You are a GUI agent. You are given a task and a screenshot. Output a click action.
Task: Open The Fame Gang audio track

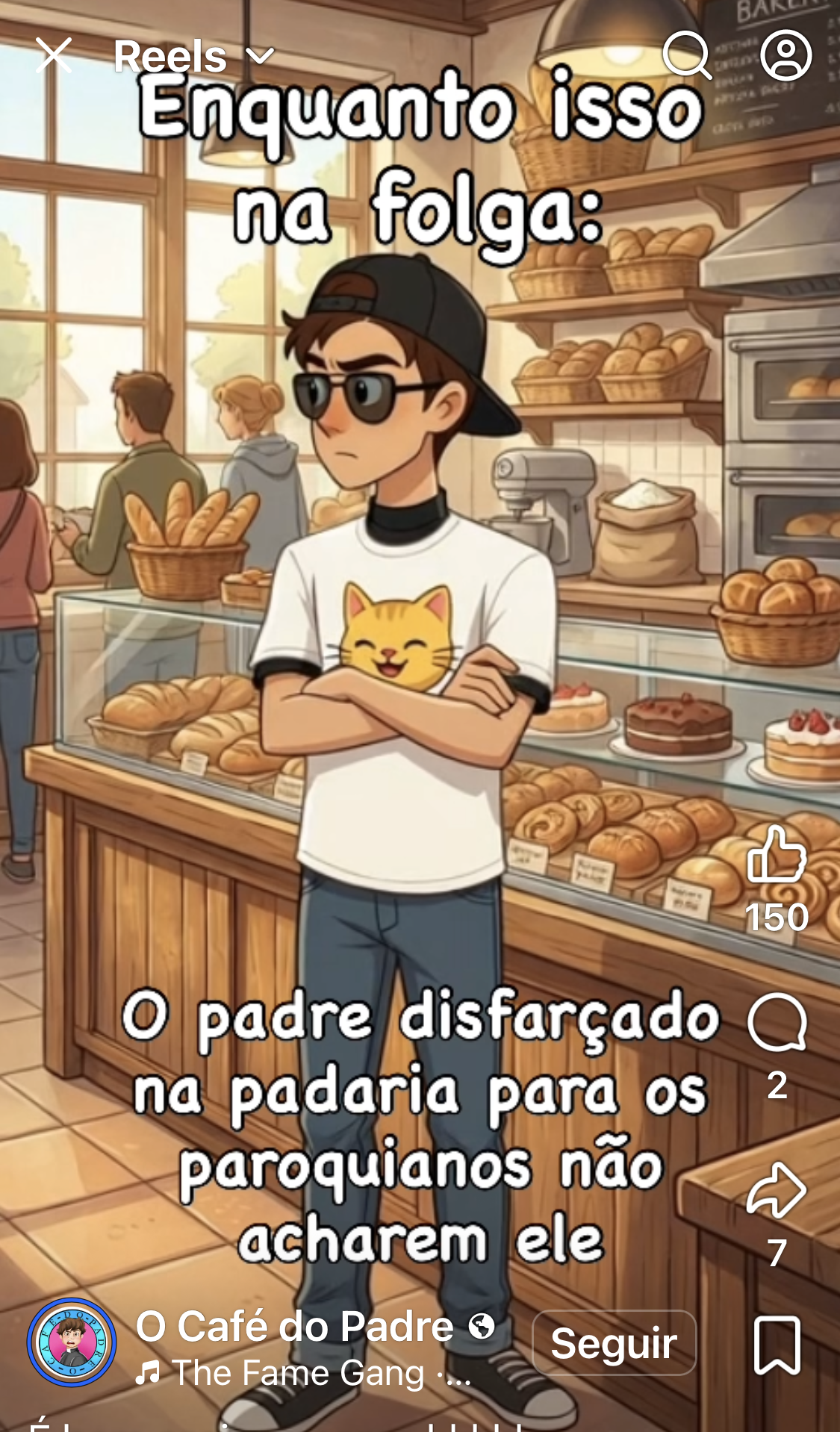pos(299,1373)
